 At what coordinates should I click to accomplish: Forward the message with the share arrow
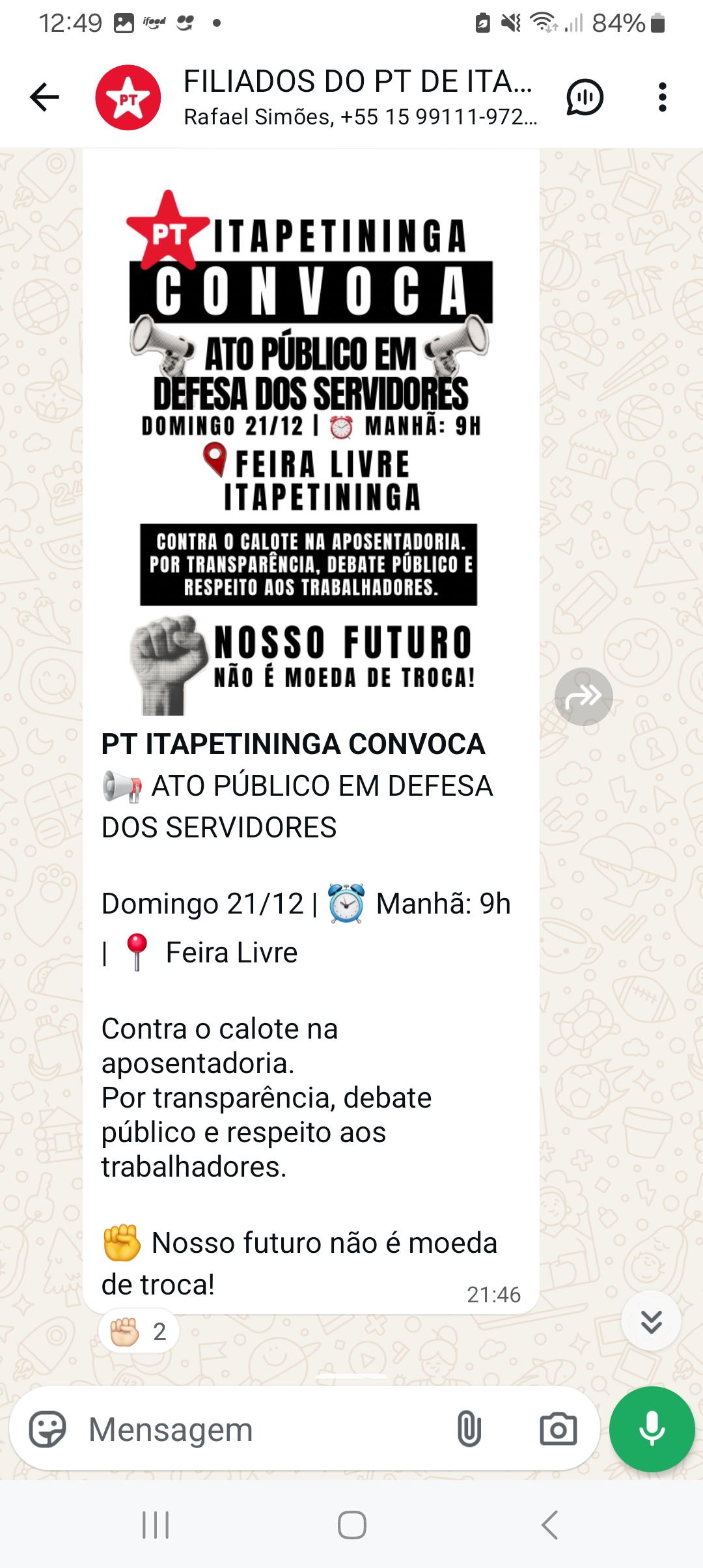[x=583, y=696]
